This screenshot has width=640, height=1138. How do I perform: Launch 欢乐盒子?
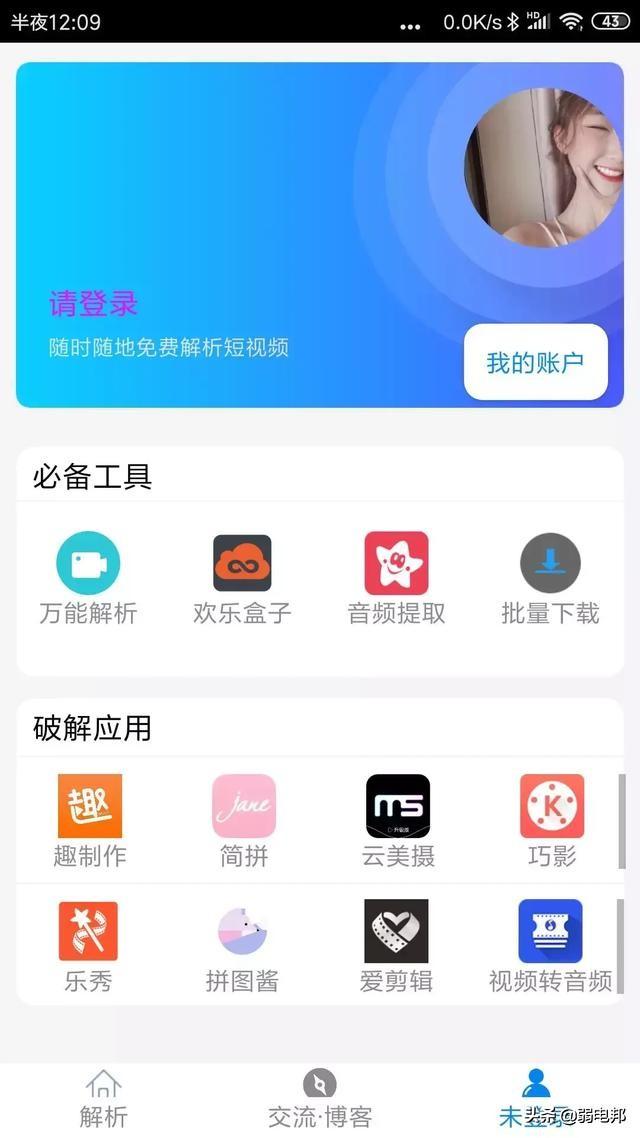pyautogui.click(x=242, y=578)
